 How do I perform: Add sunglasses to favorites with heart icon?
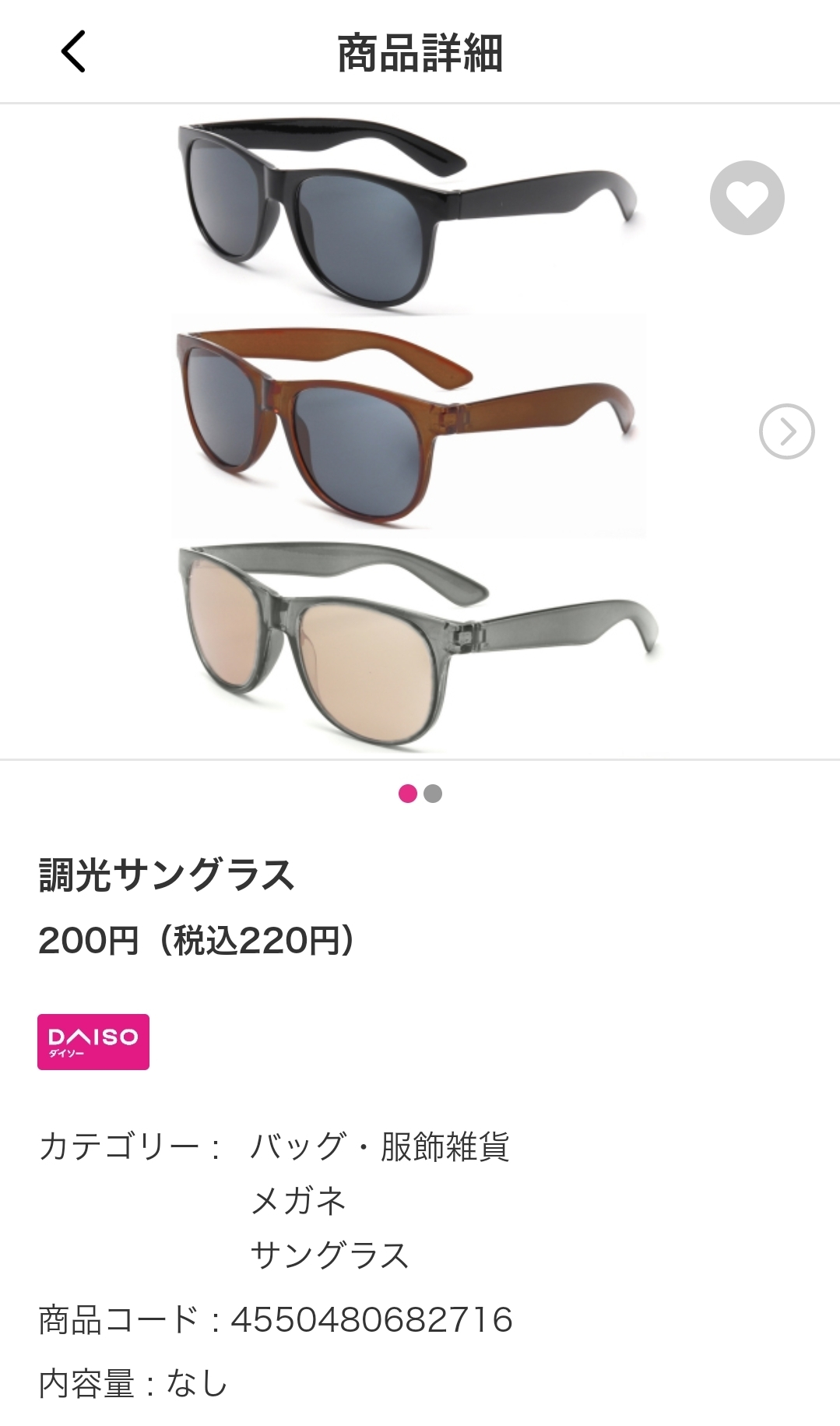click(x=747, y=198)
